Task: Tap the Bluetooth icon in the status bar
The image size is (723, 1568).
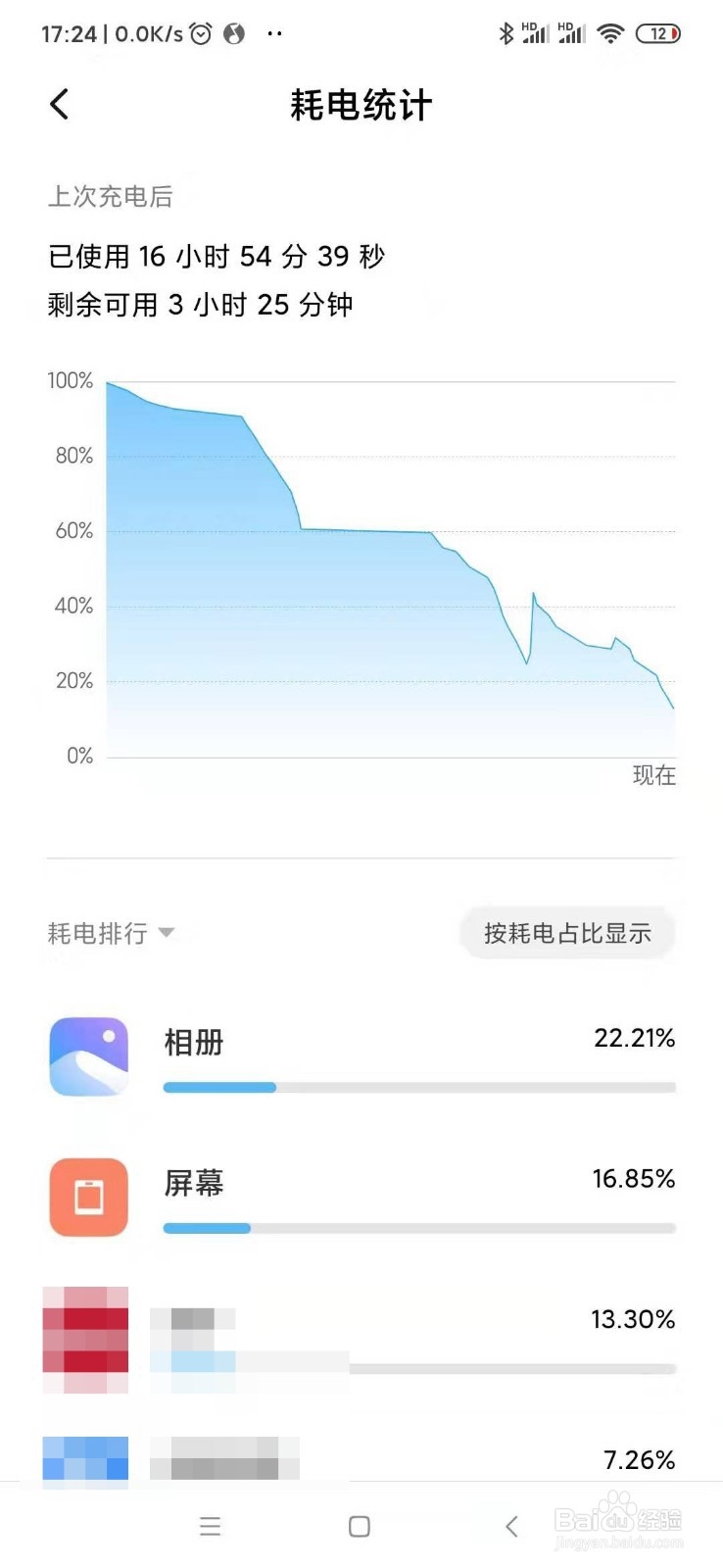Action: pos(506,32)
